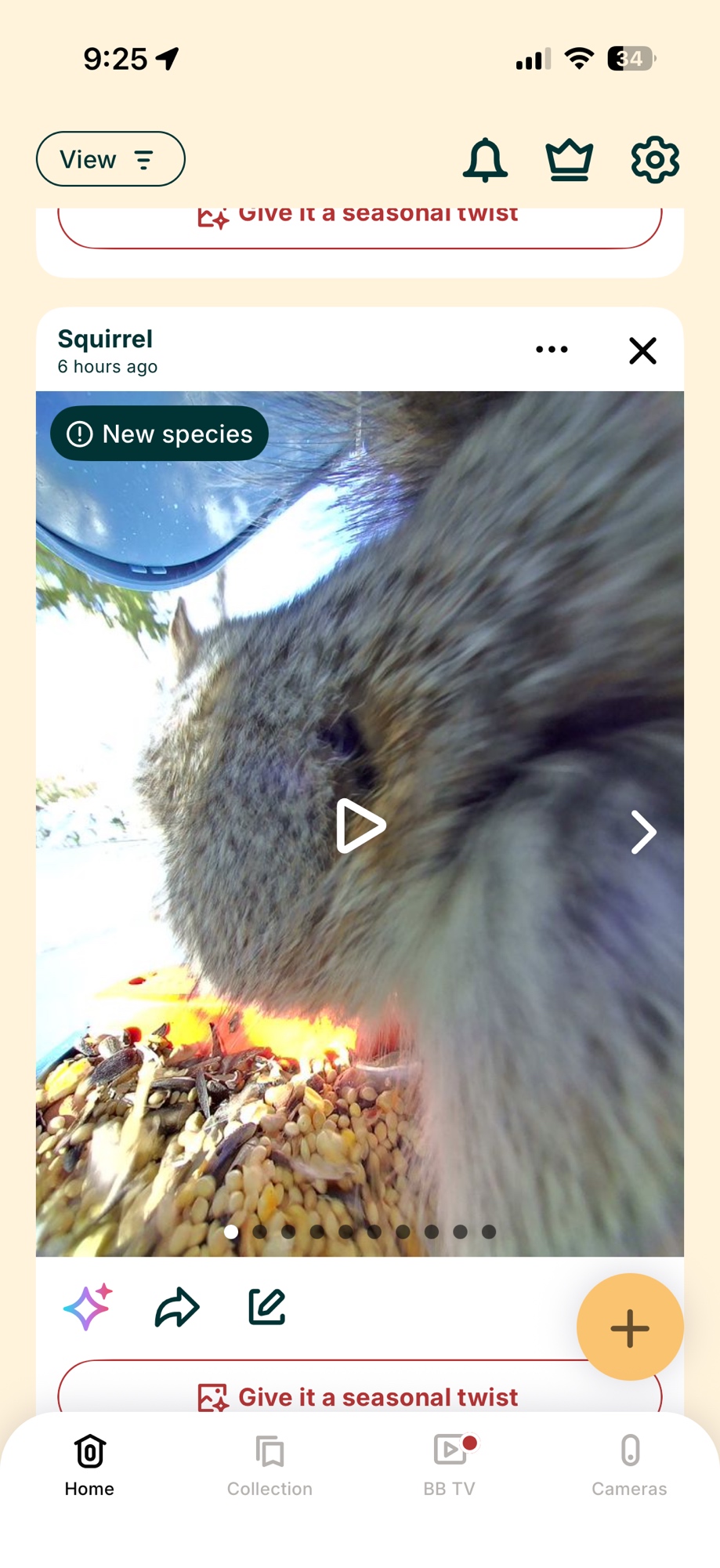The image size is (720, 1568).
Task: Show the next squirrel photo
Action: 642,832
